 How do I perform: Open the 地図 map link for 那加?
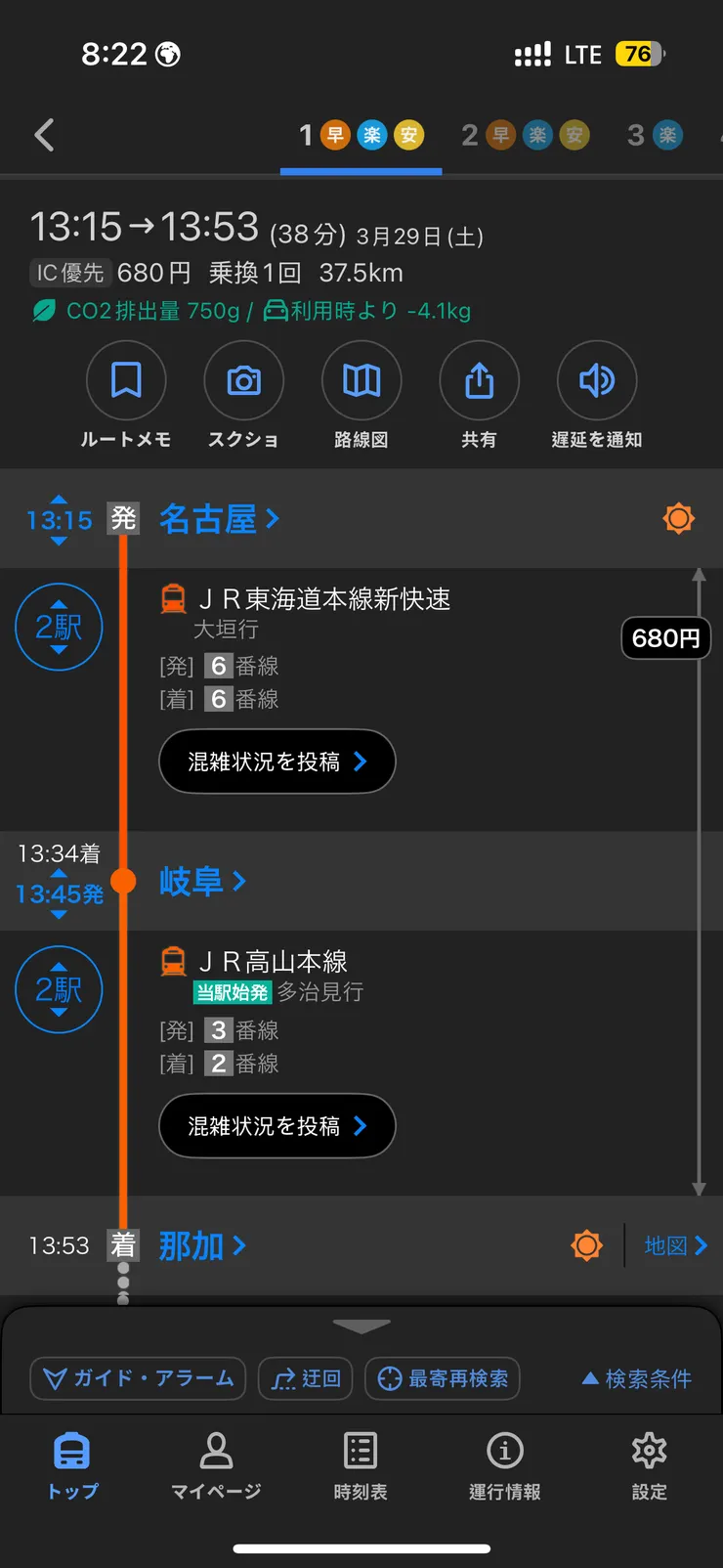675,1245
